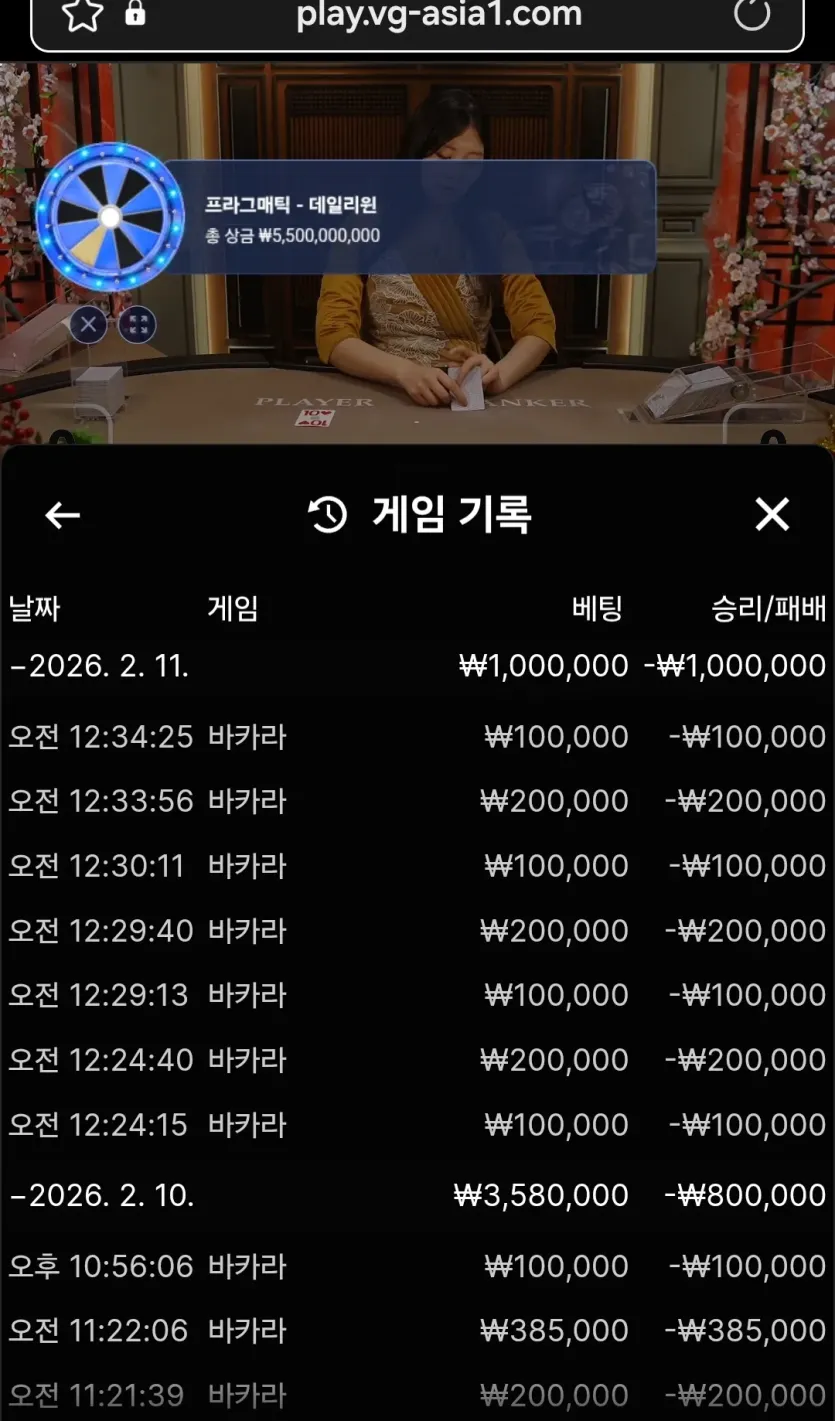Go back from the 게임 기록 panel

coord(63,515)
